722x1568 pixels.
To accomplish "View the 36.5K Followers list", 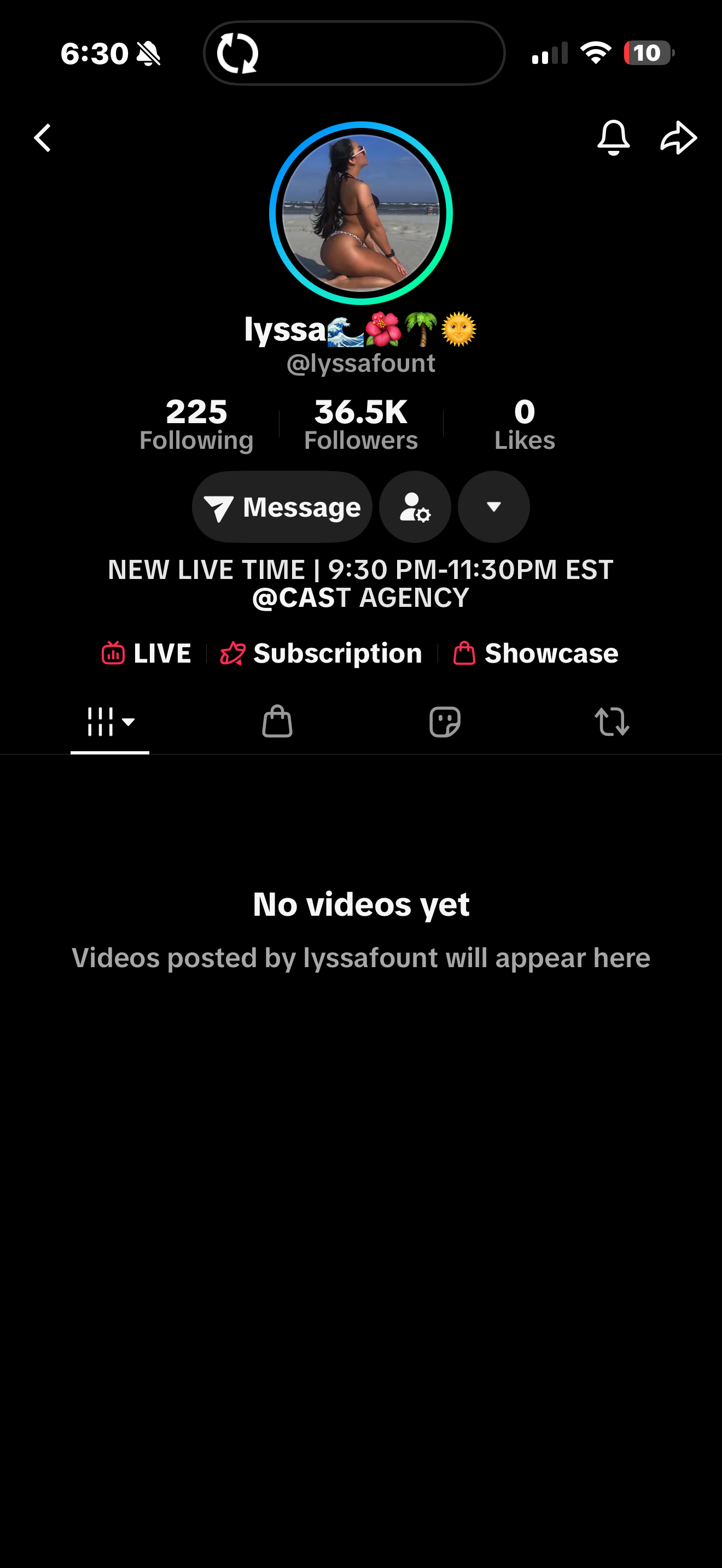I will pos(361,424).
